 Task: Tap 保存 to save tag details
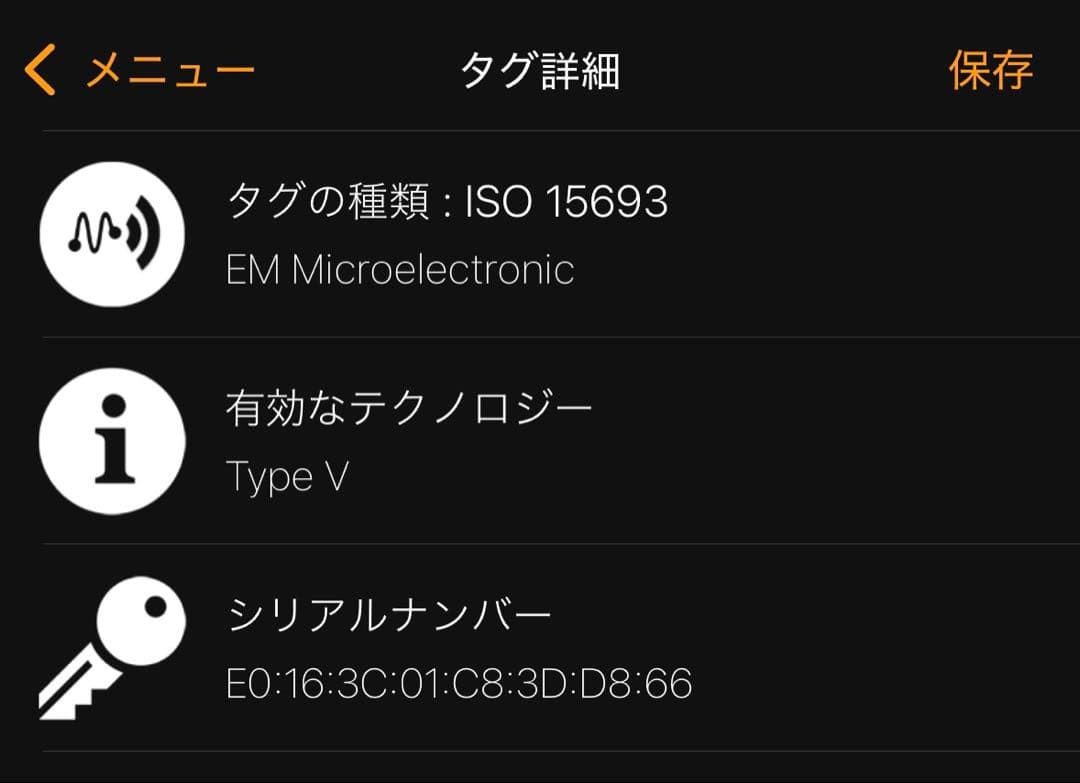[990, 71]
